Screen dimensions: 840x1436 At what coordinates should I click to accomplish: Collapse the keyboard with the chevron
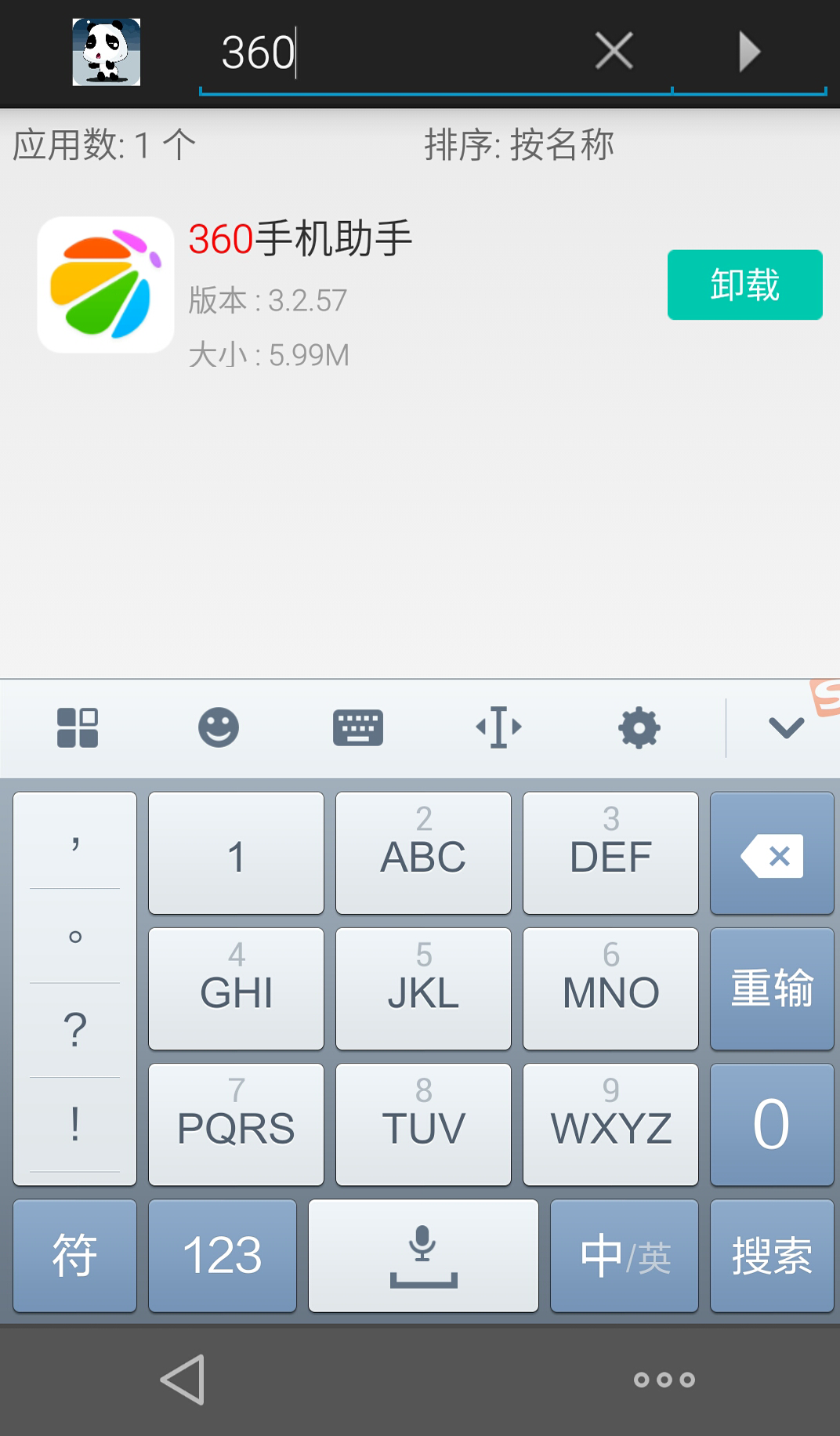(785, 727)
